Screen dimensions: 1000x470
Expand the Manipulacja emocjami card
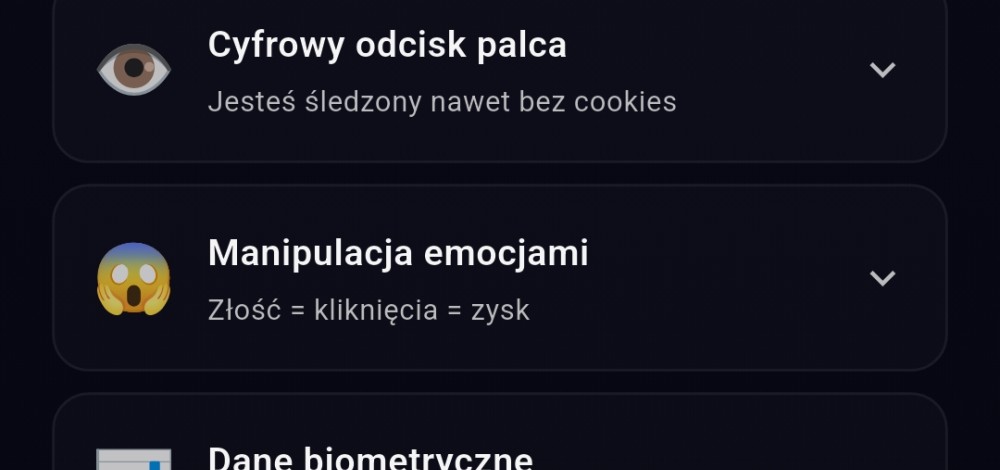point(881,278)
